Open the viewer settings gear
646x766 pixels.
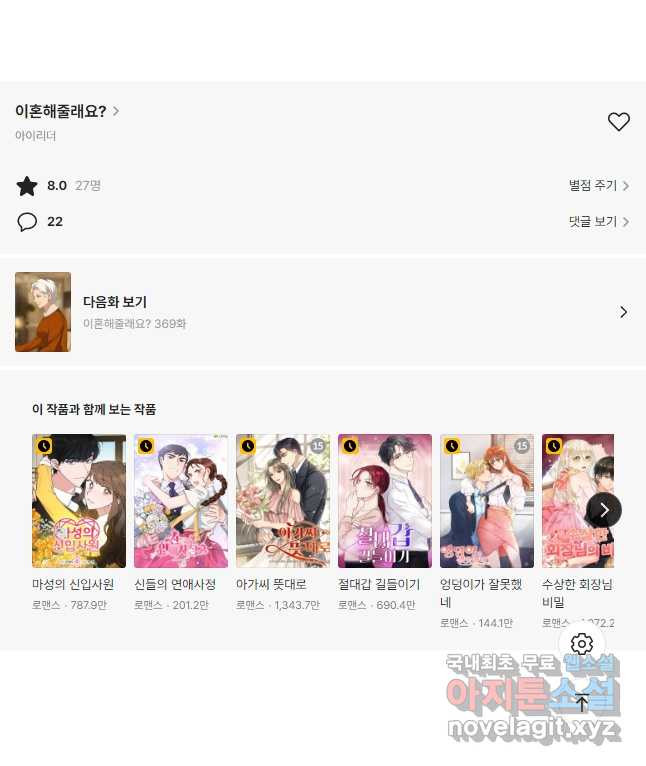point(582,644)
